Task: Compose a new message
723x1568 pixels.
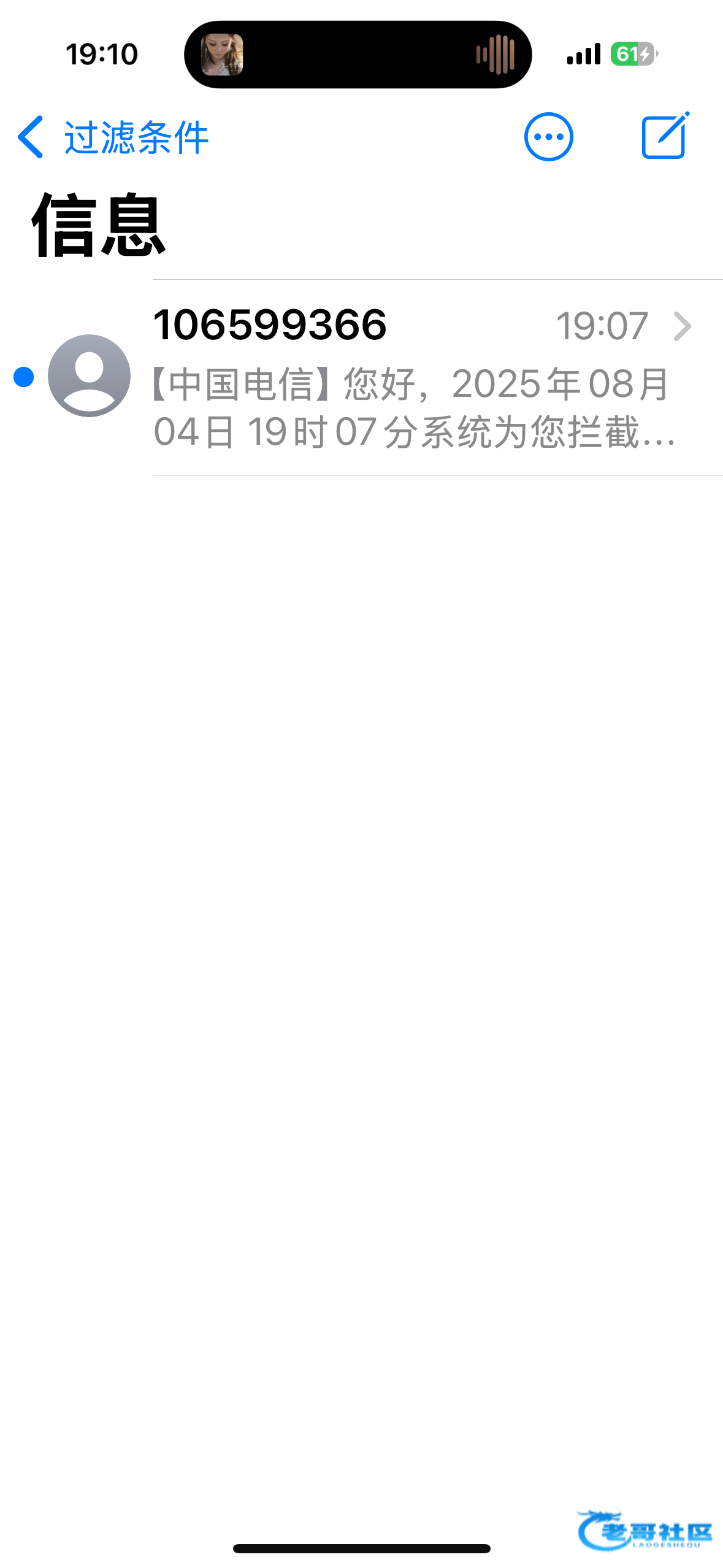Action: coord(665,136)
